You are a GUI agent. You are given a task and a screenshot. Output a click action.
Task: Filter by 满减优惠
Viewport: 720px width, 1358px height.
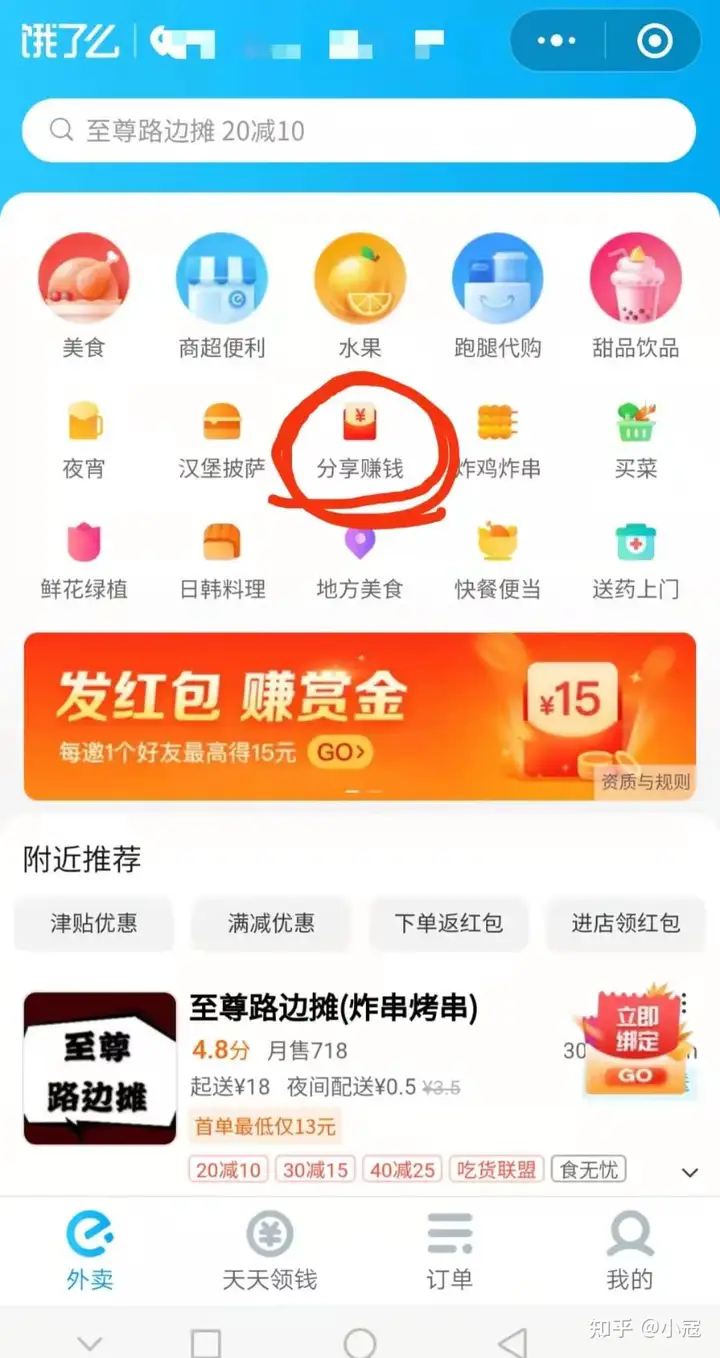tap(271, 923)
